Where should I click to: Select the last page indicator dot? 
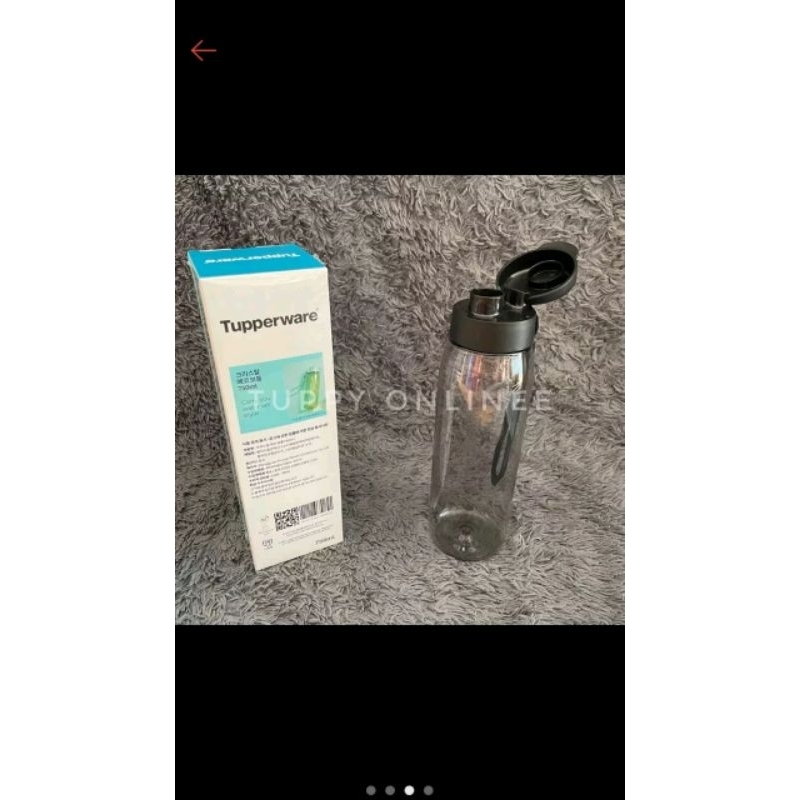click(429, 790)
